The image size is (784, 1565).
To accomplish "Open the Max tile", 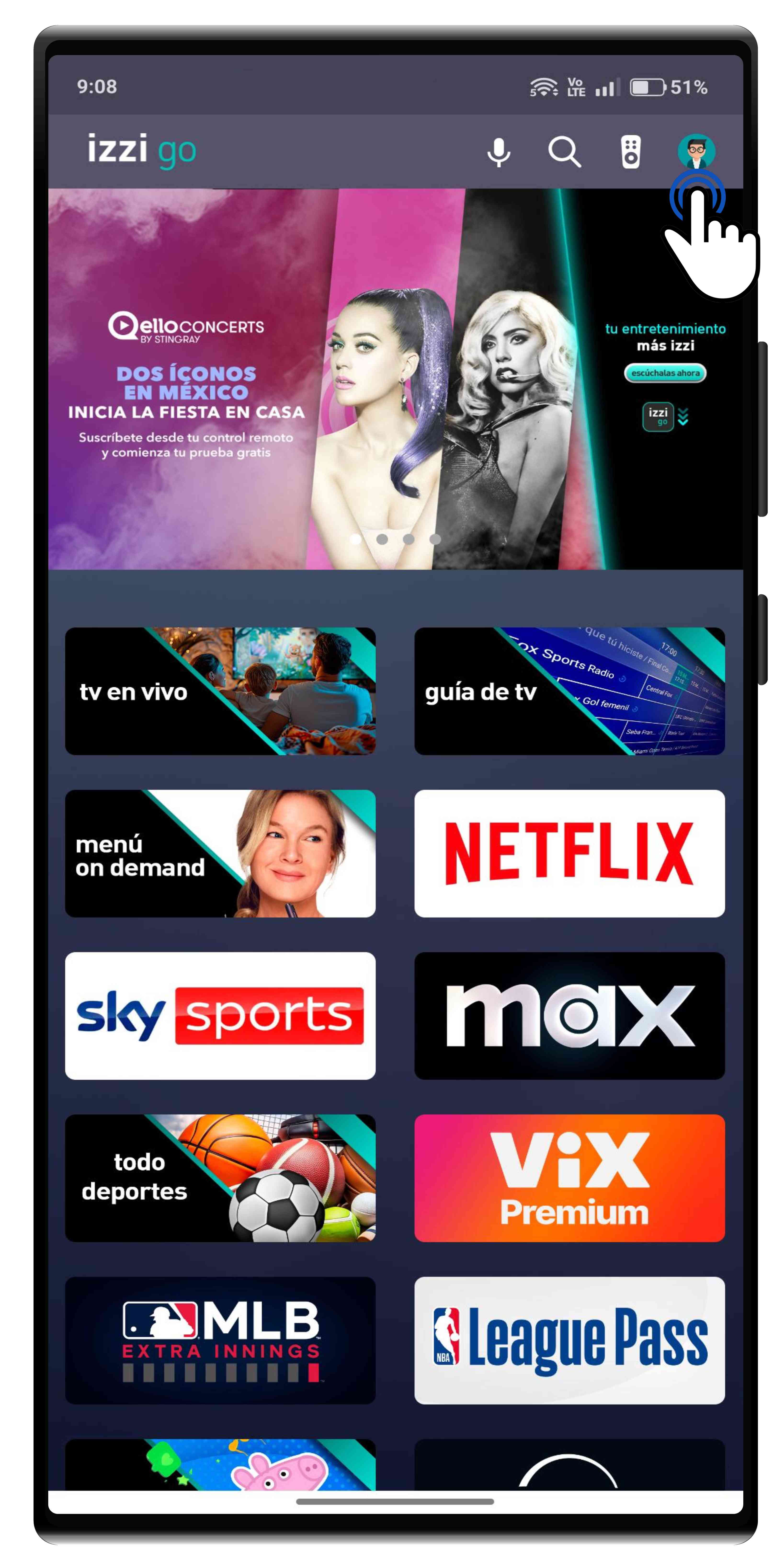I will coord(569,1016).
